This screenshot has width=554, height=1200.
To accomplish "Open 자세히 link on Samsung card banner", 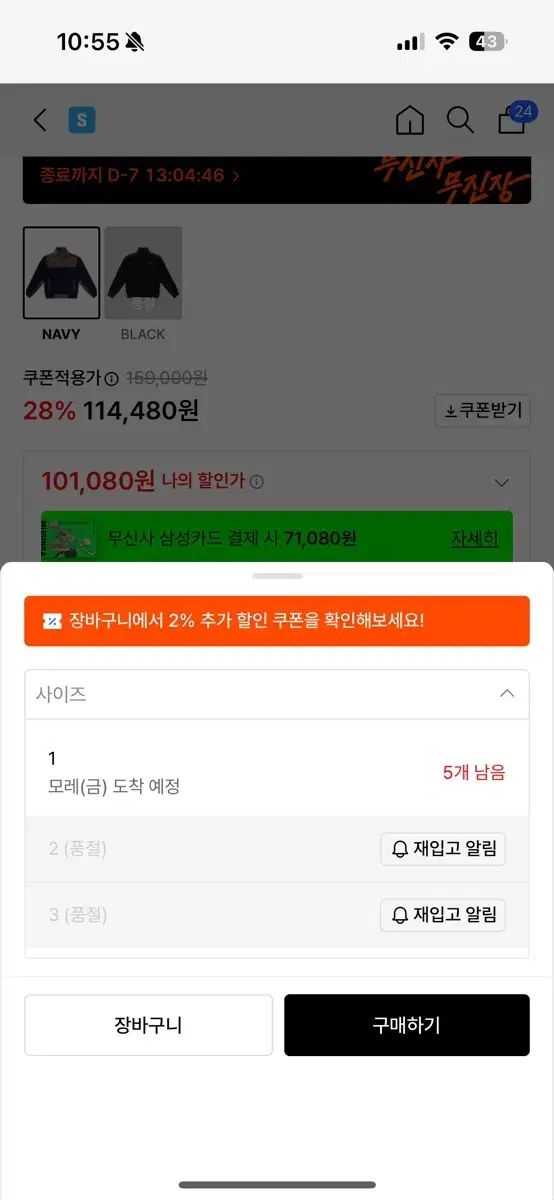I will [x=475, y=538].
